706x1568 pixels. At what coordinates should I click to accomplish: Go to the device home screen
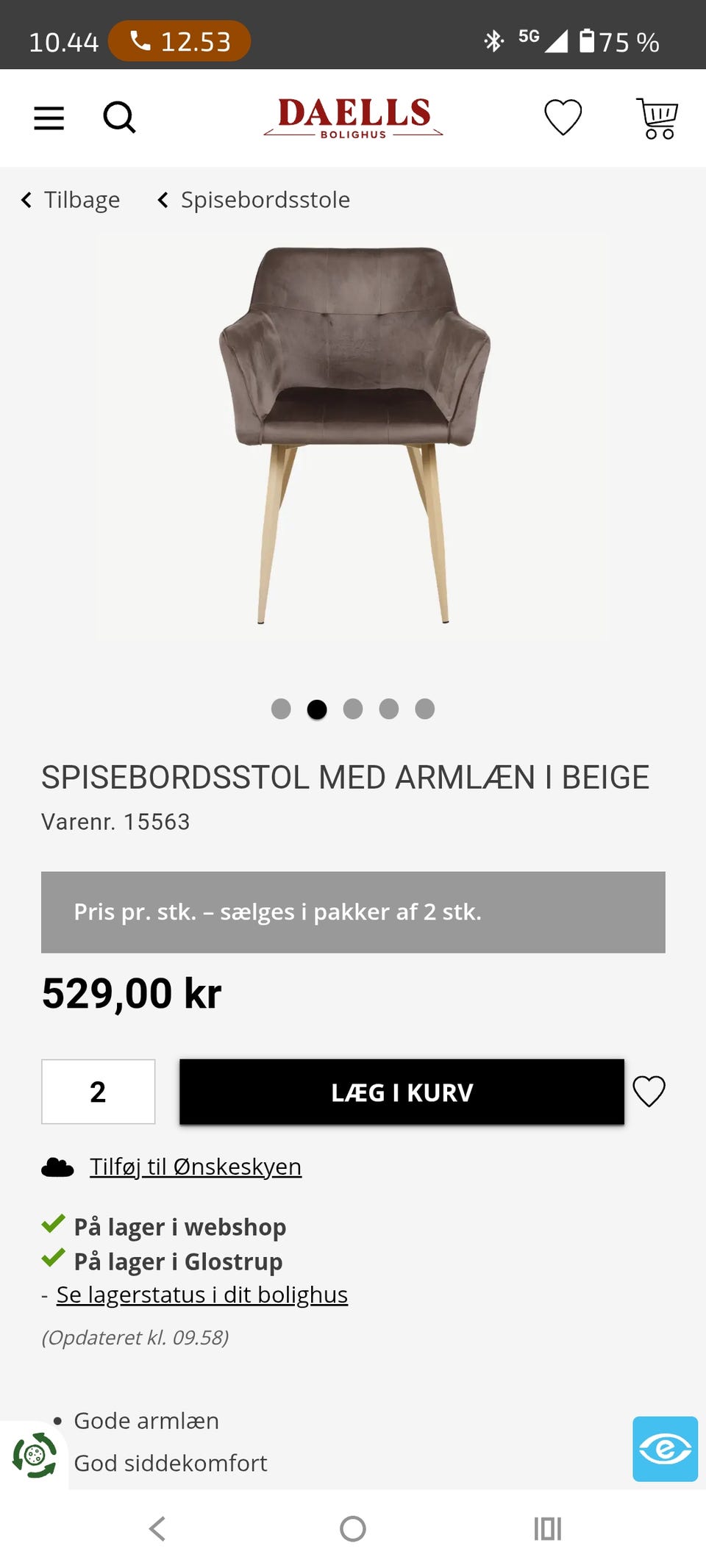click(x=353, y=1529)
